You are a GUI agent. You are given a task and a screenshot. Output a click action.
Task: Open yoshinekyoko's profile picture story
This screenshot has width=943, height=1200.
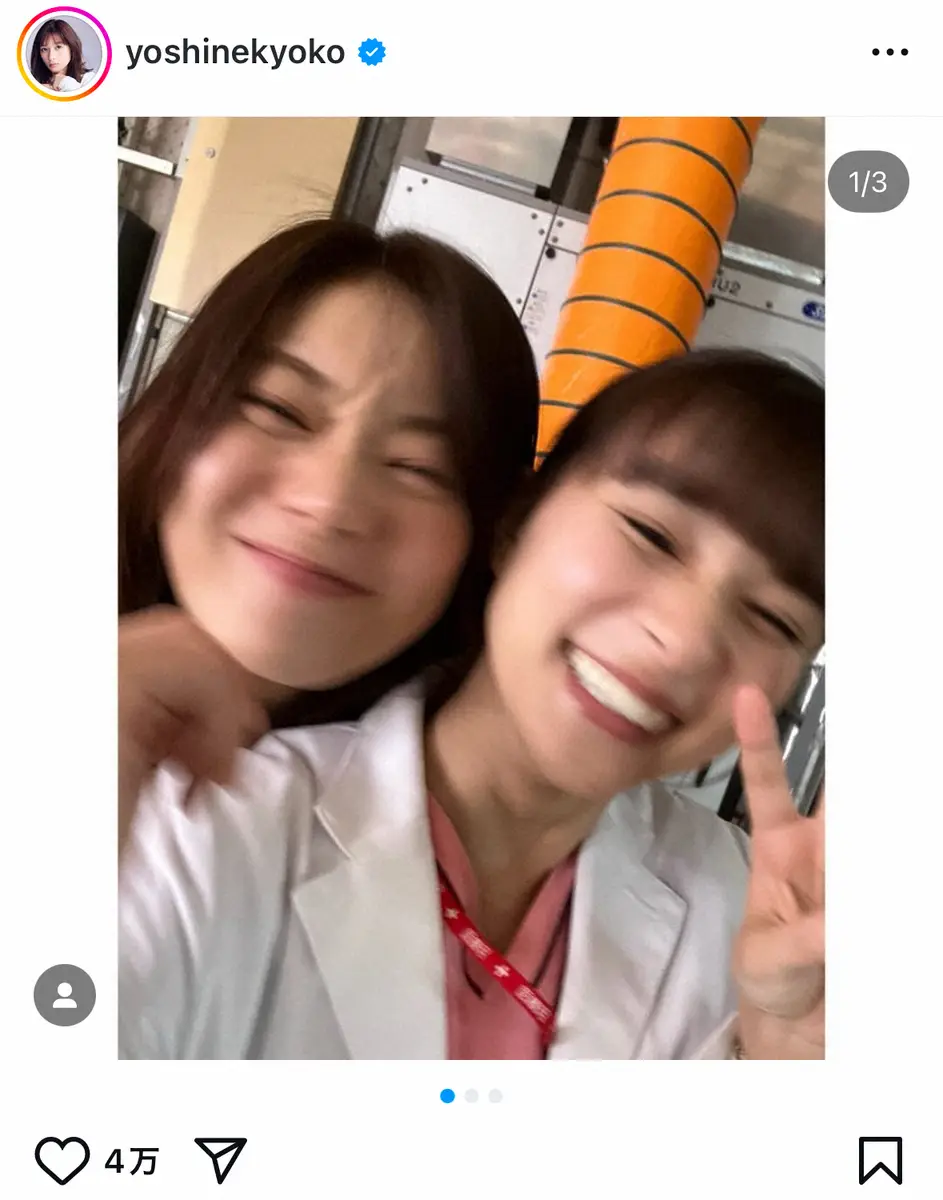(64, 54)
